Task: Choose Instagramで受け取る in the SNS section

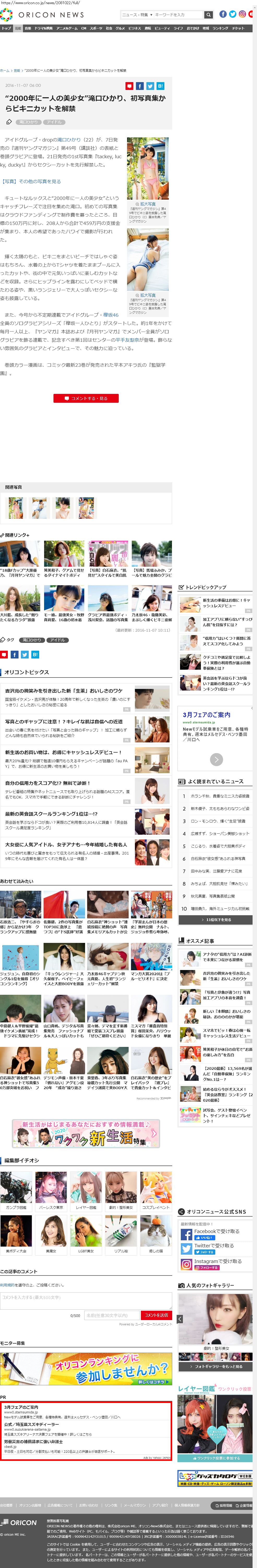Action: (216, 1262)
